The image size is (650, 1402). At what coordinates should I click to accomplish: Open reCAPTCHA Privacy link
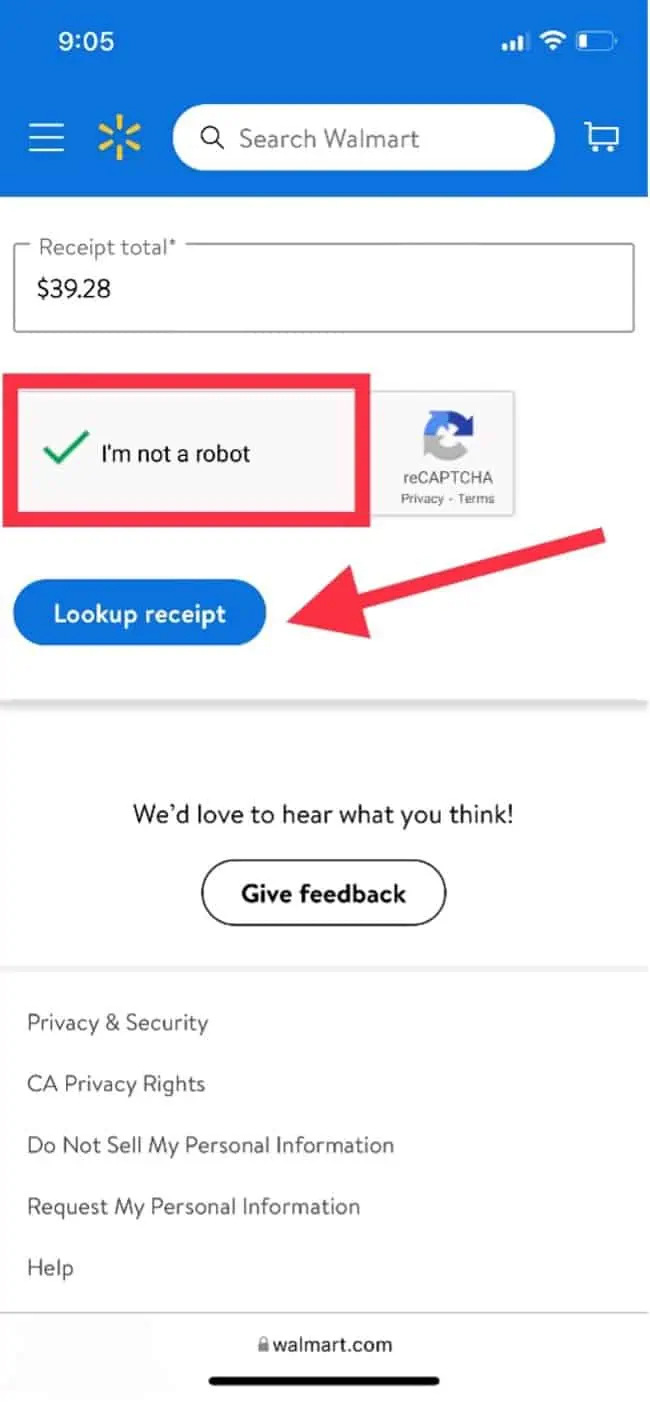[x=422, y=499]
